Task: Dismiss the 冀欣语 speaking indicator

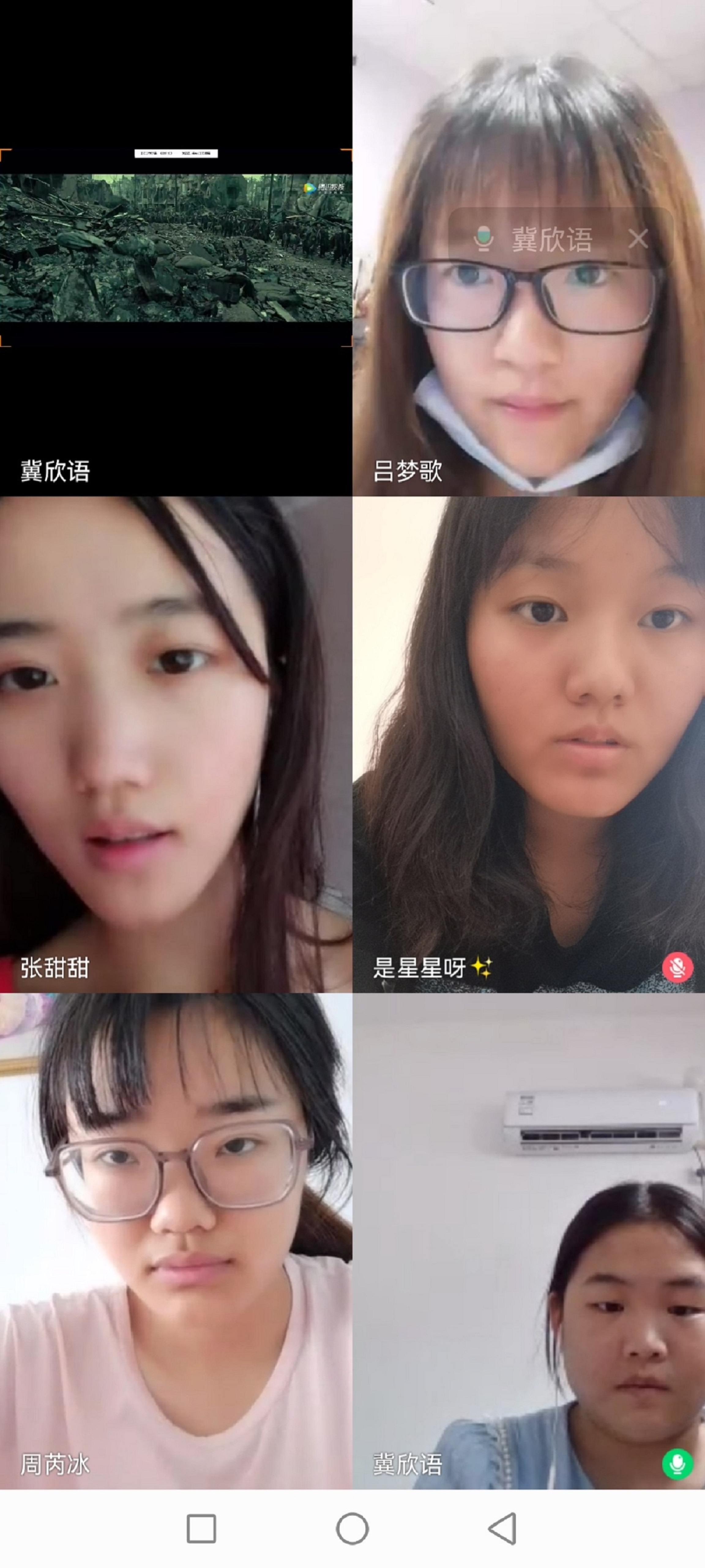Action: pos(637,238)
